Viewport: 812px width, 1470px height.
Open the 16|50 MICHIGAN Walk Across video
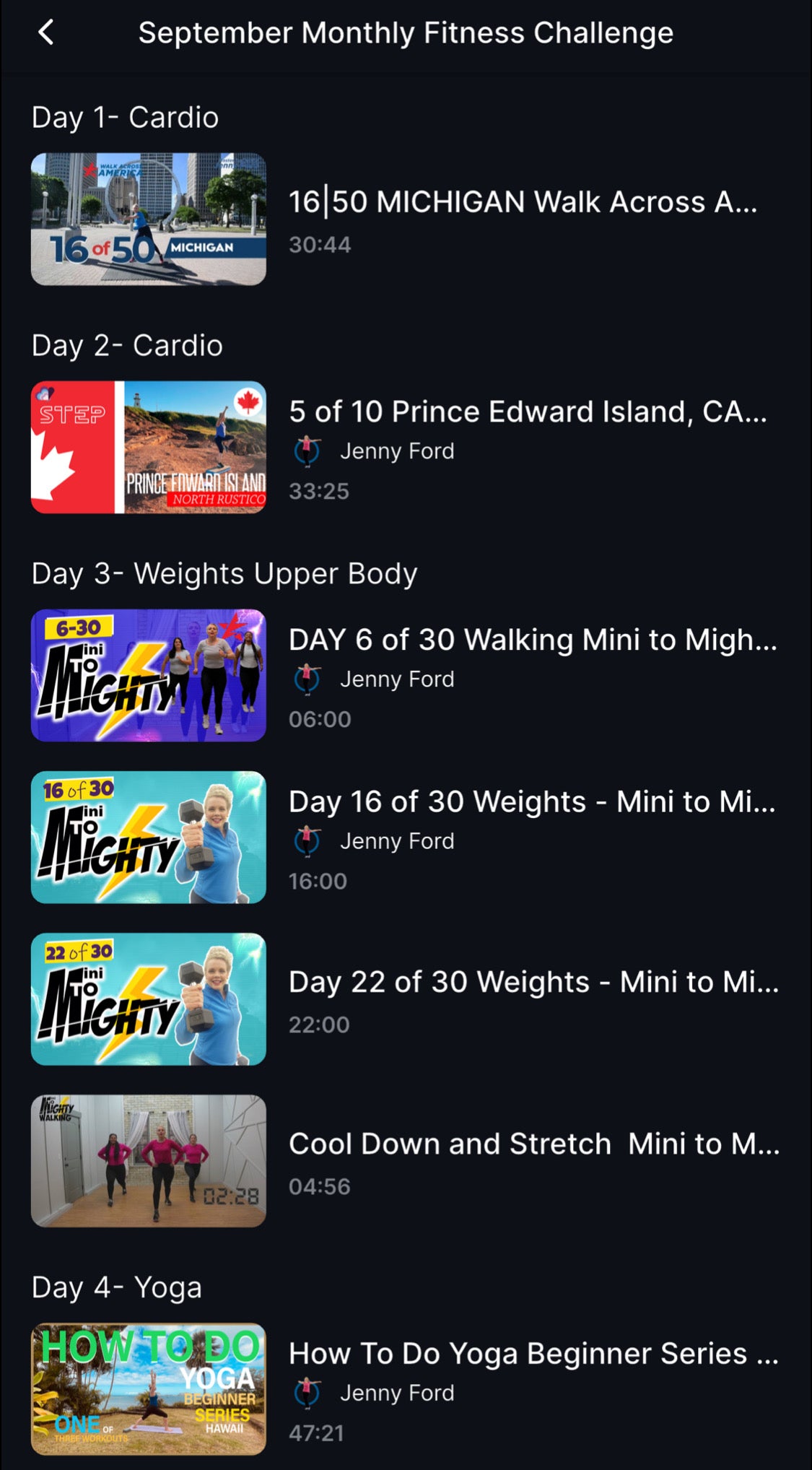pyautogui.click(x=148, y=219)
